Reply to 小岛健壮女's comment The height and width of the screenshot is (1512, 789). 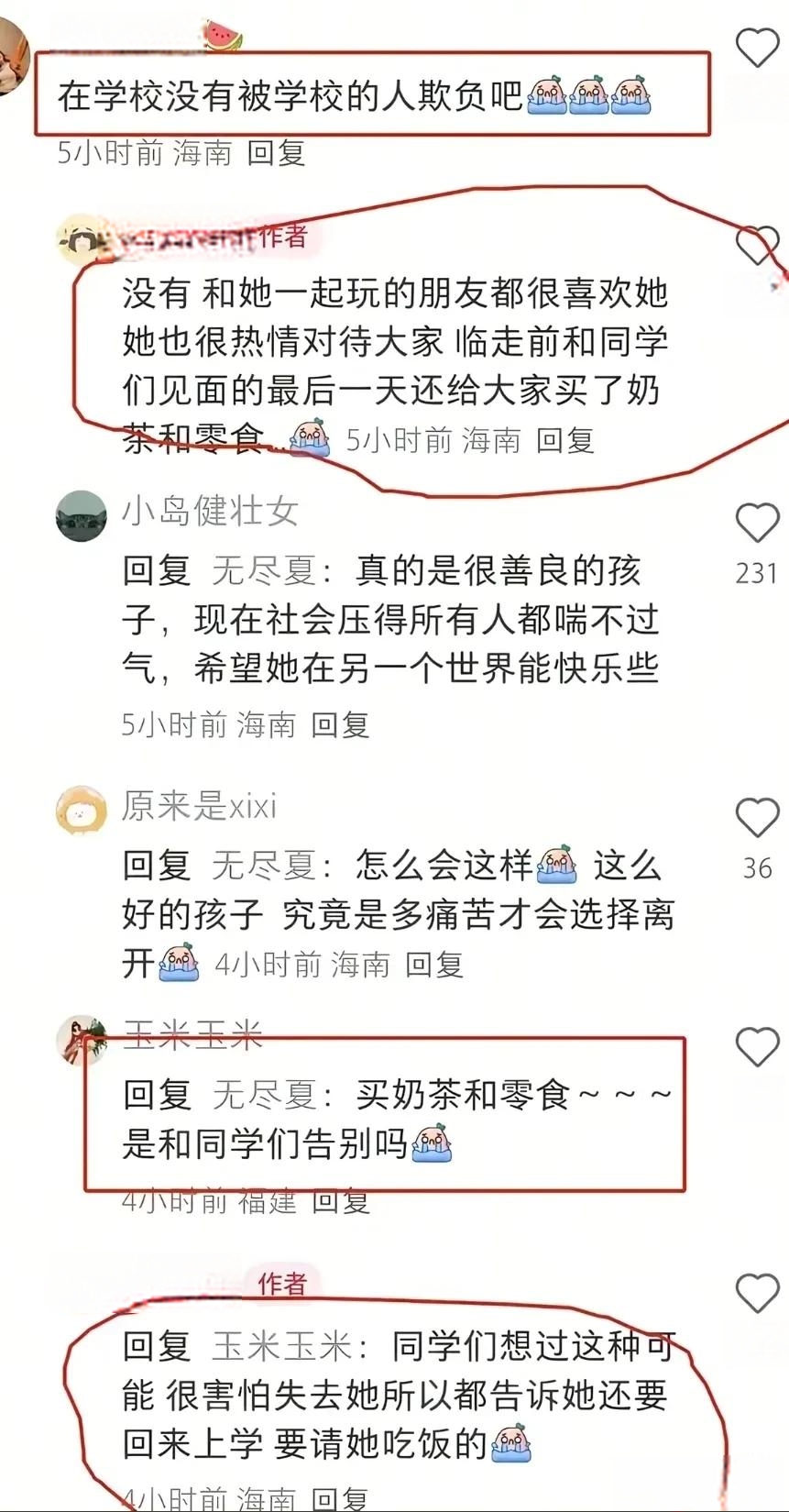[x=340, y=725]
